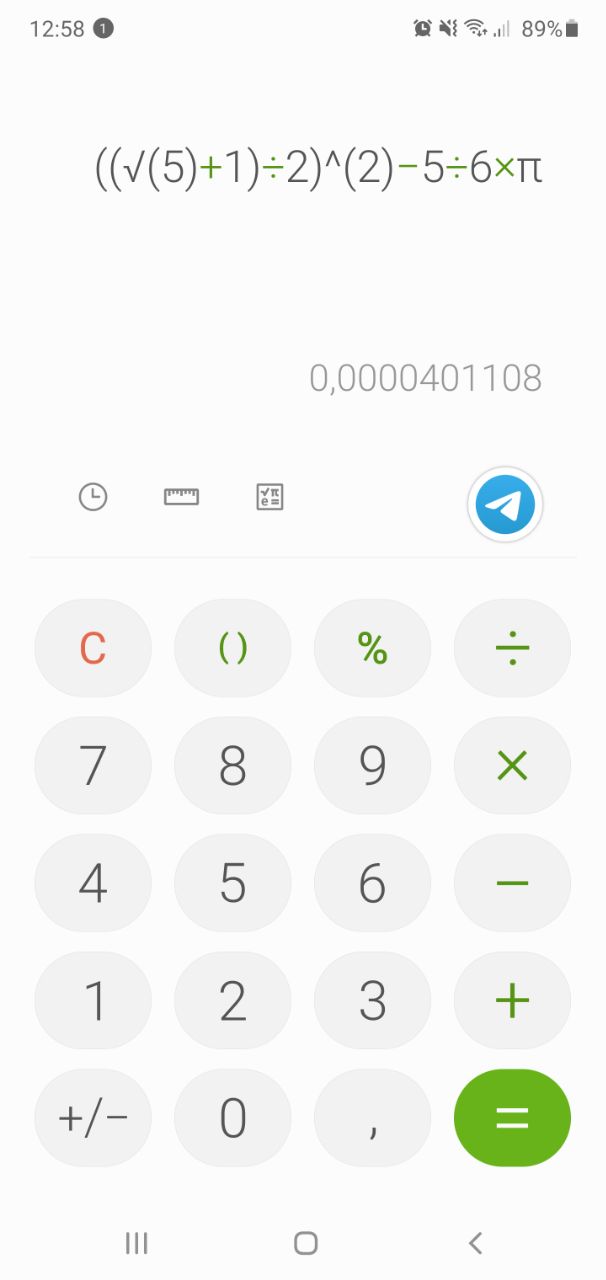Go back using the navigation bar
The width and height of the screenshot is (606, 1280).
coord(475,1243)
